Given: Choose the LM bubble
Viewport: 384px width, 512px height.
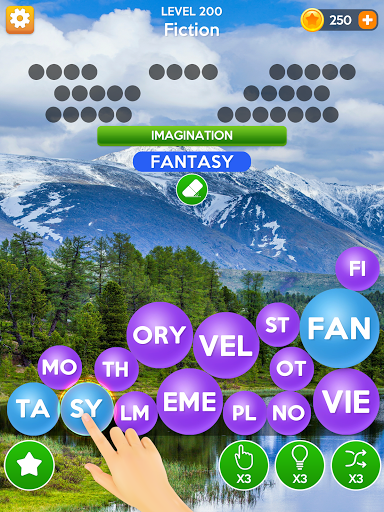Looking at the screenshot, I should (x=135, y=413).
